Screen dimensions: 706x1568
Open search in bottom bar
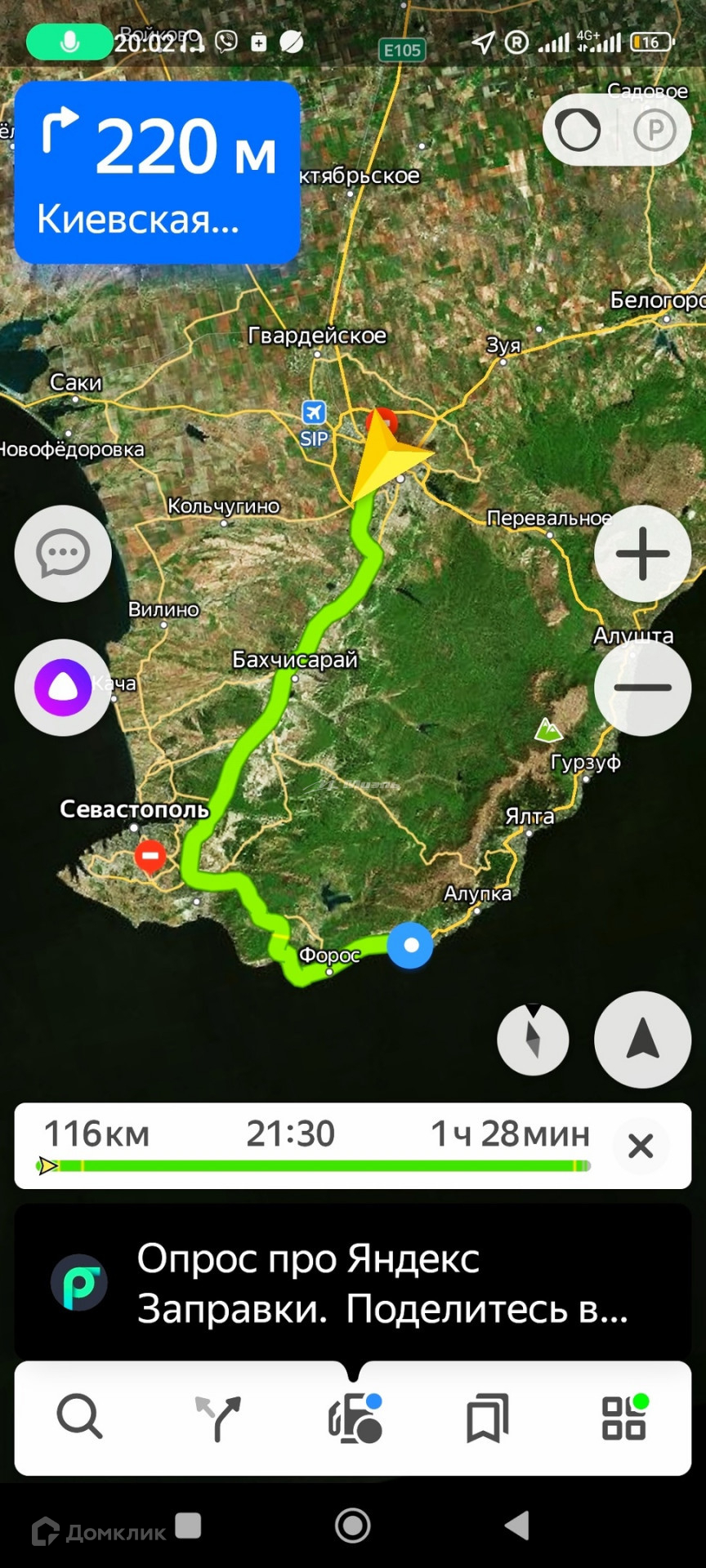[x=79, y=1418]
